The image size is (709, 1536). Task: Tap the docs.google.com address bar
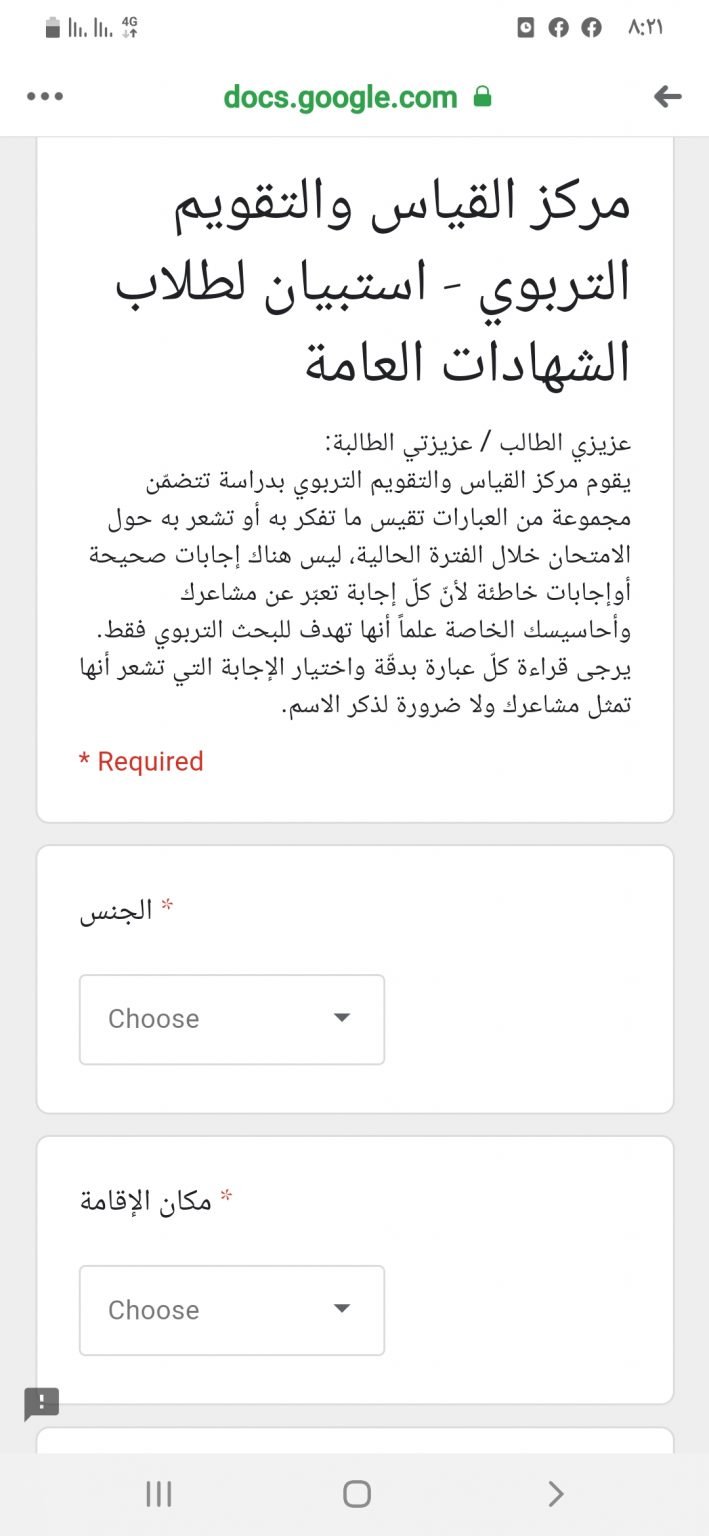pos(357,97)
